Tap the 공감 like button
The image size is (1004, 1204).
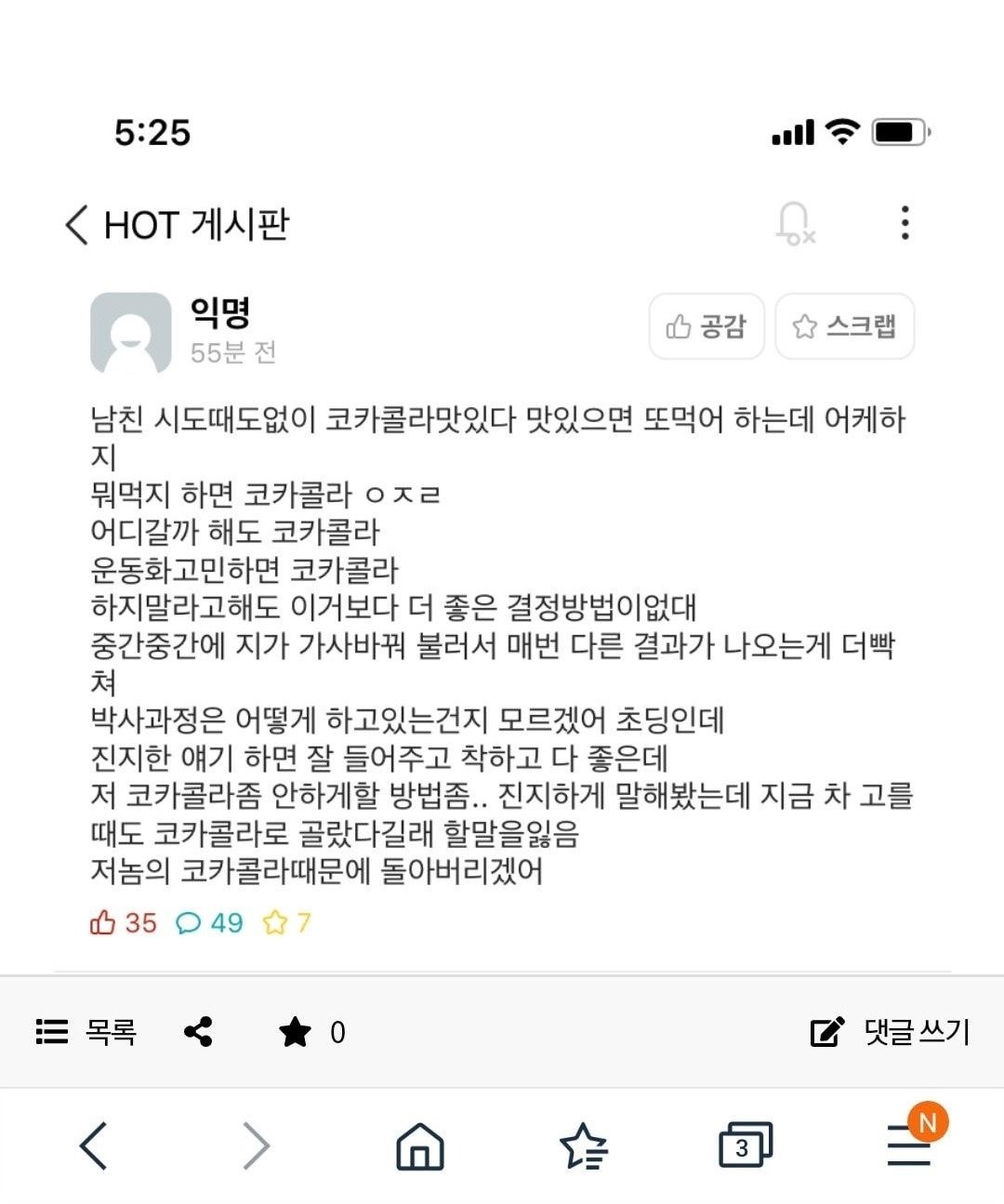[x=707, y=326]
